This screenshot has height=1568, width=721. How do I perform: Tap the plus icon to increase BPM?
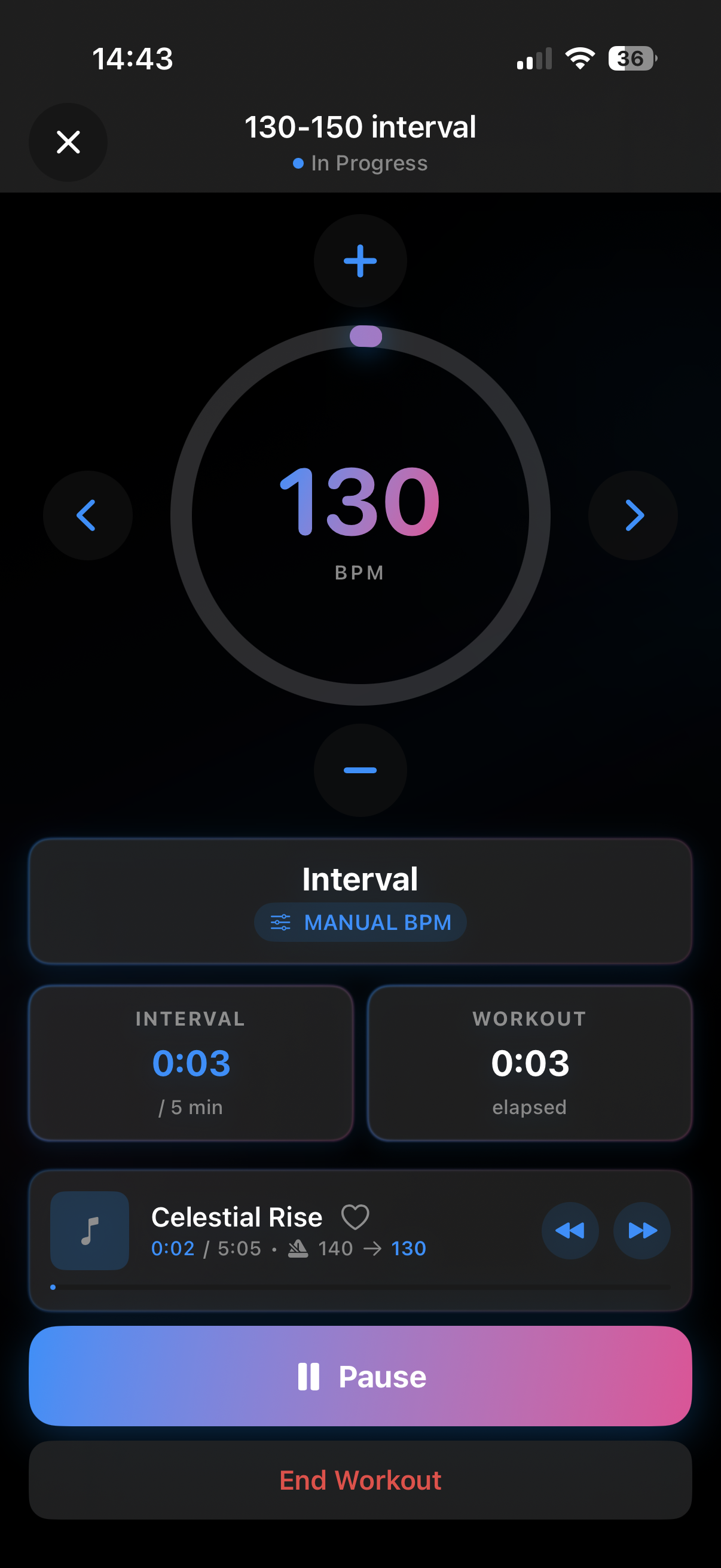(x=359, y=261)
